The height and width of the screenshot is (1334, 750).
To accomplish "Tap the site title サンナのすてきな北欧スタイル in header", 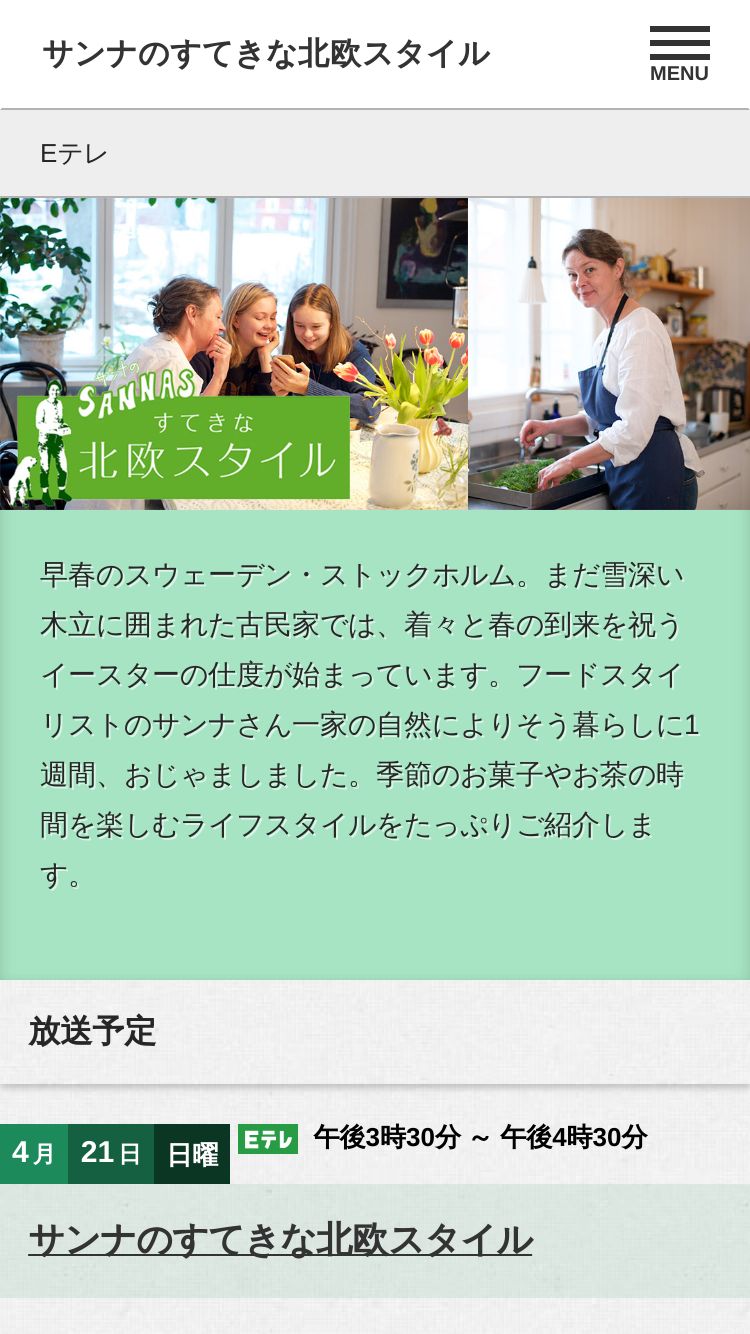I will (266, 54).
